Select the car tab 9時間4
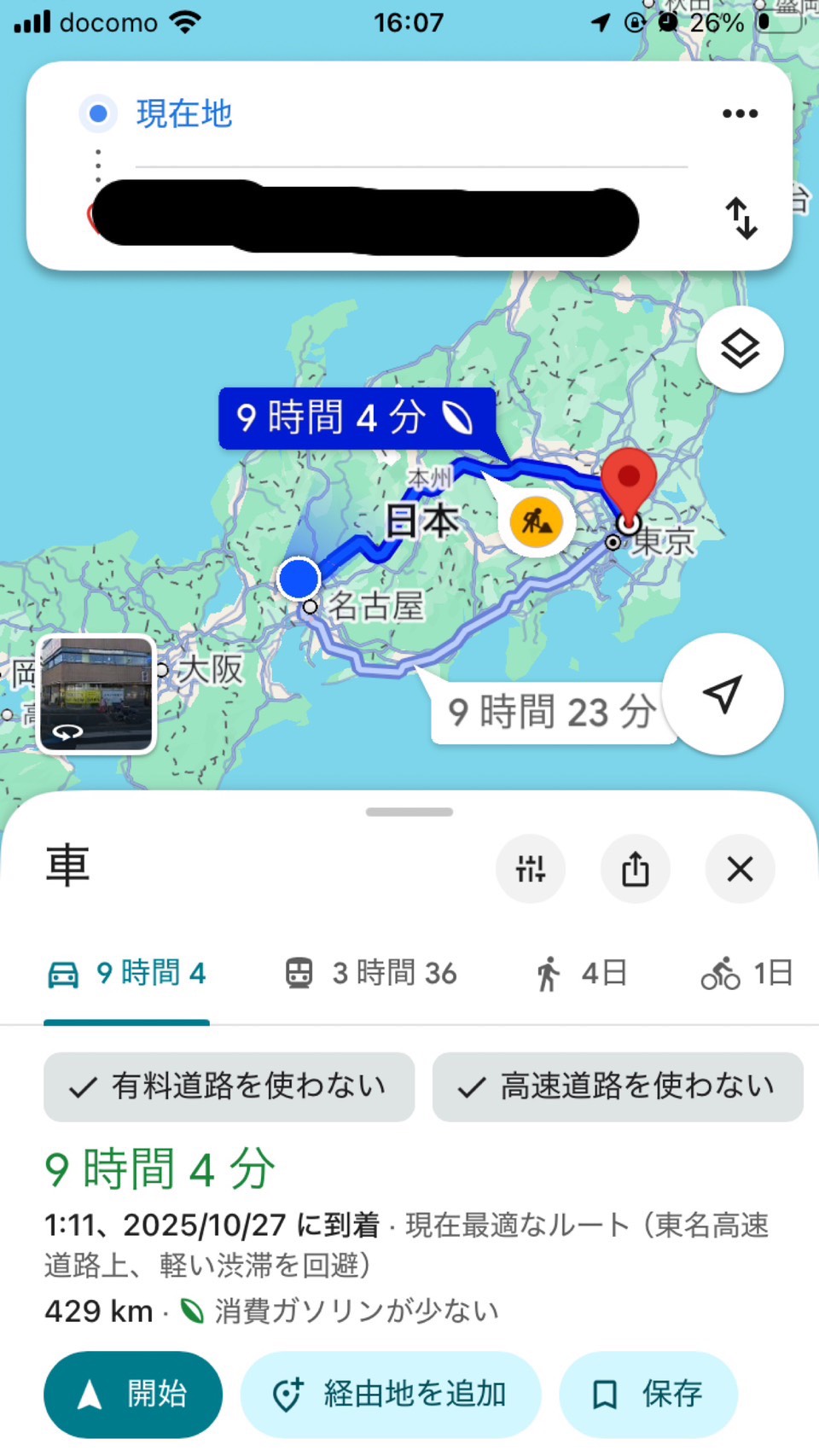The height and width of the screenshot is (1456, 819). pyautogui.click(x=126, y=973)
